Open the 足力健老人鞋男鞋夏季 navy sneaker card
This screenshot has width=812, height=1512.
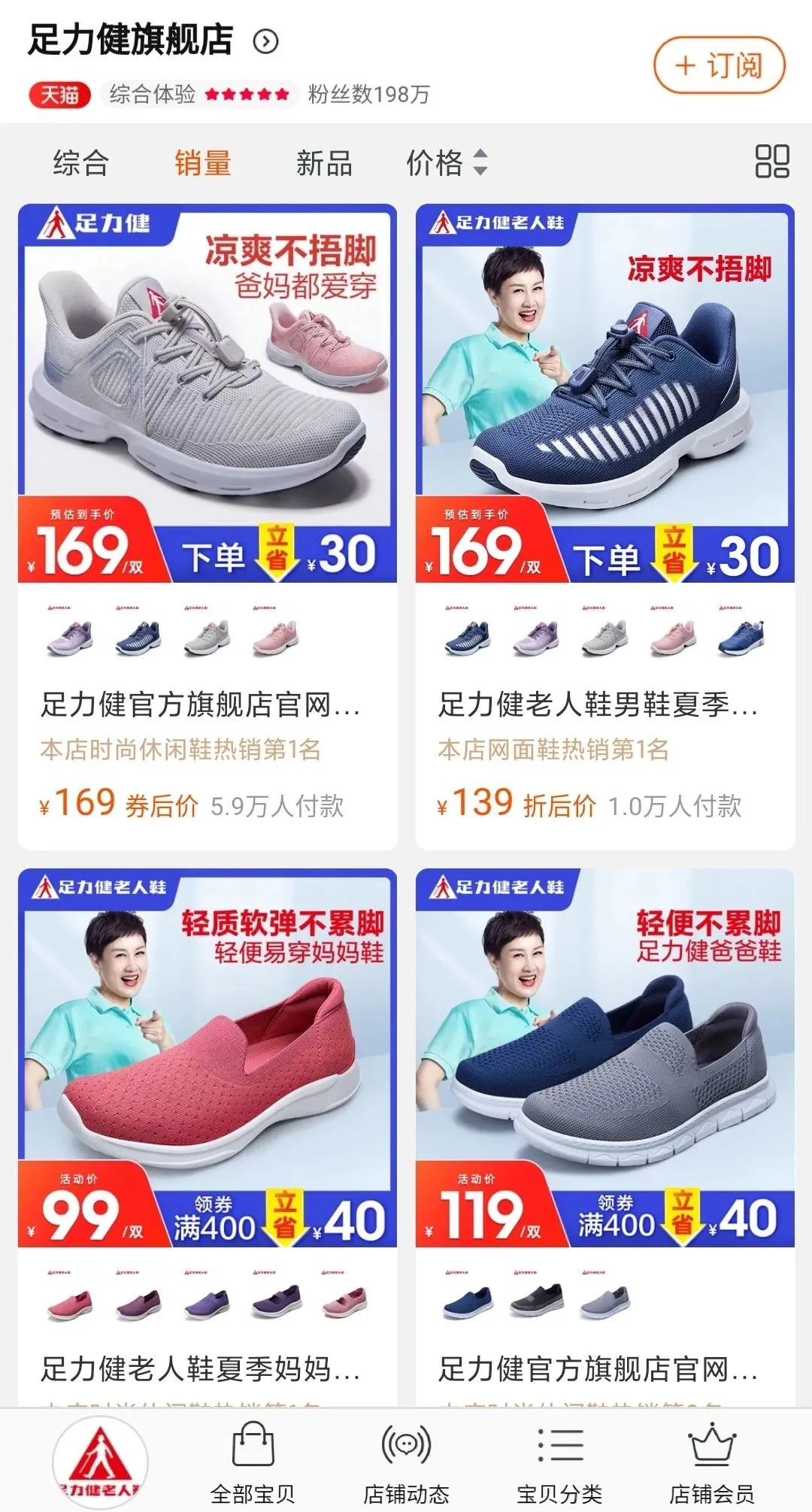point(605,526)
